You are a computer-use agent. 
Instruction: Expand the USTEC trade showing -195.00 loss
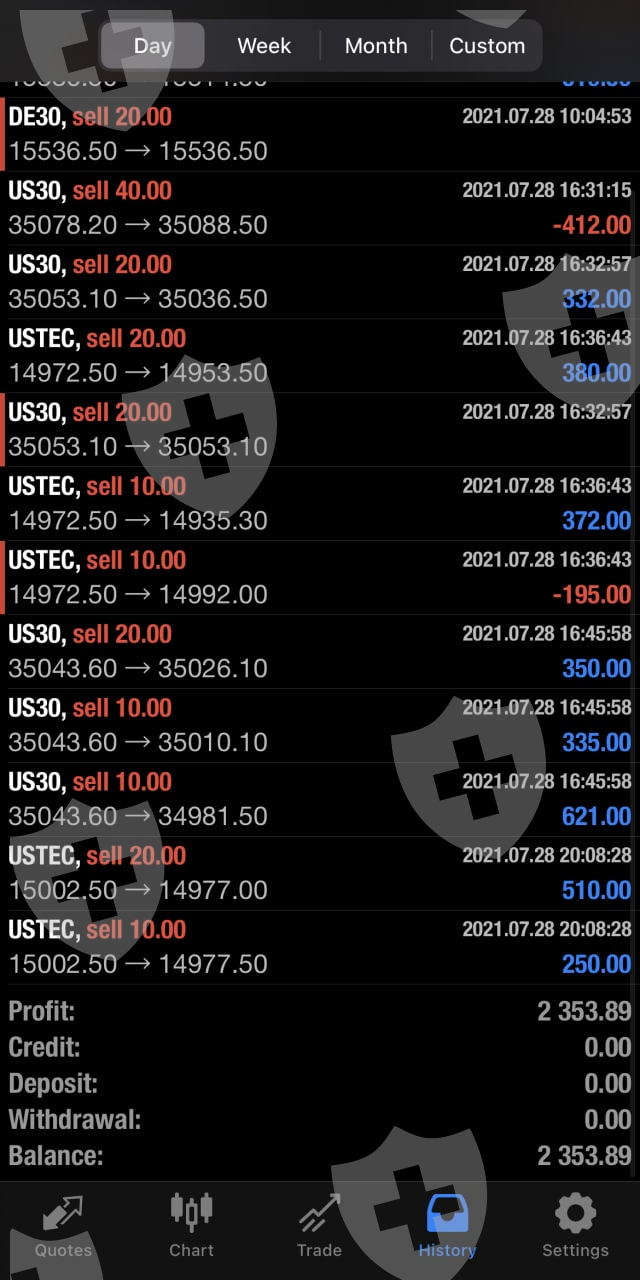pyautogui.click(x=320, y=578)
